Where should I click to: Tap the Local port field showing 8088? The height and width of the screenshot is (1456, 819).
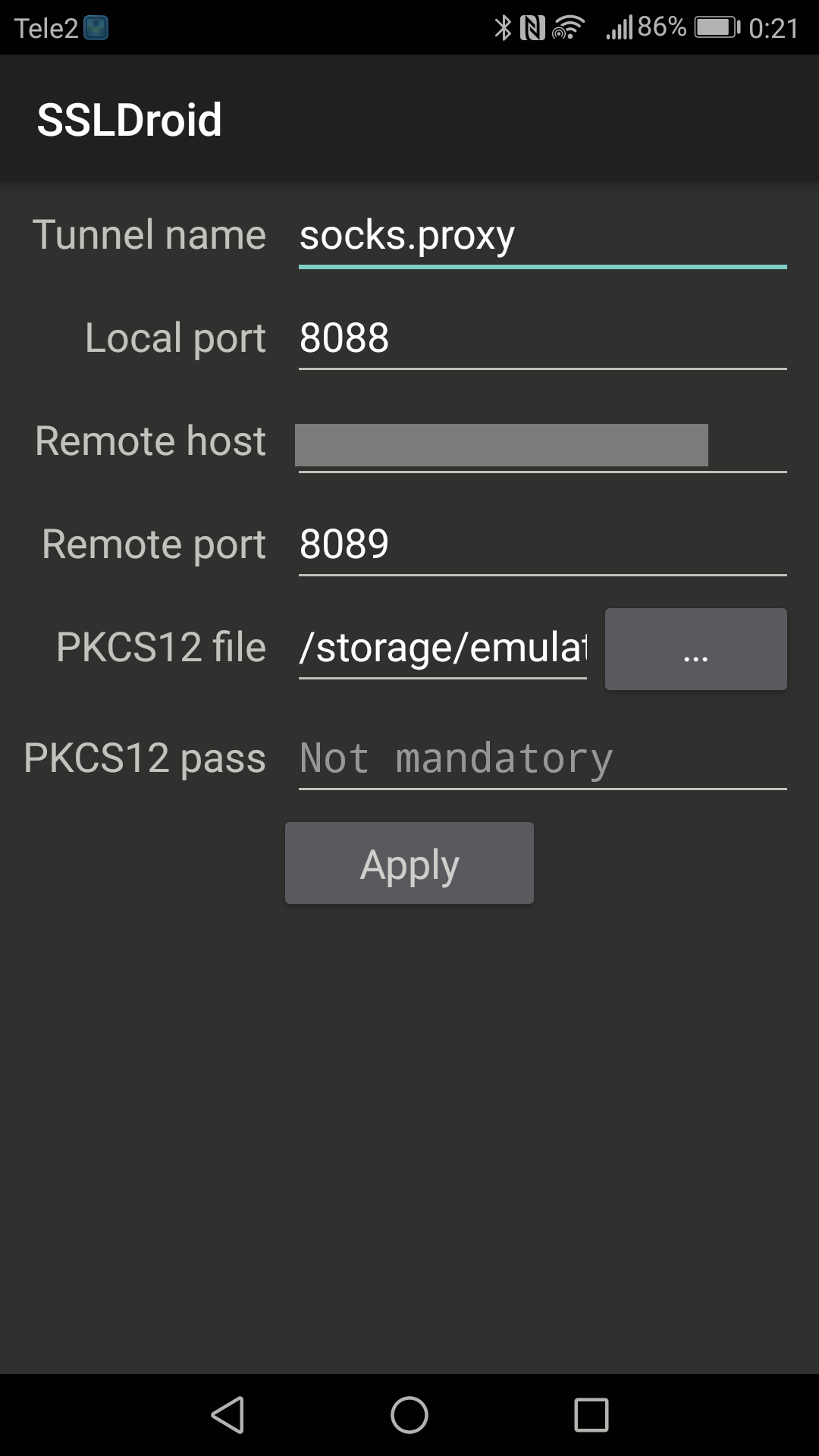tap(542, 339)
